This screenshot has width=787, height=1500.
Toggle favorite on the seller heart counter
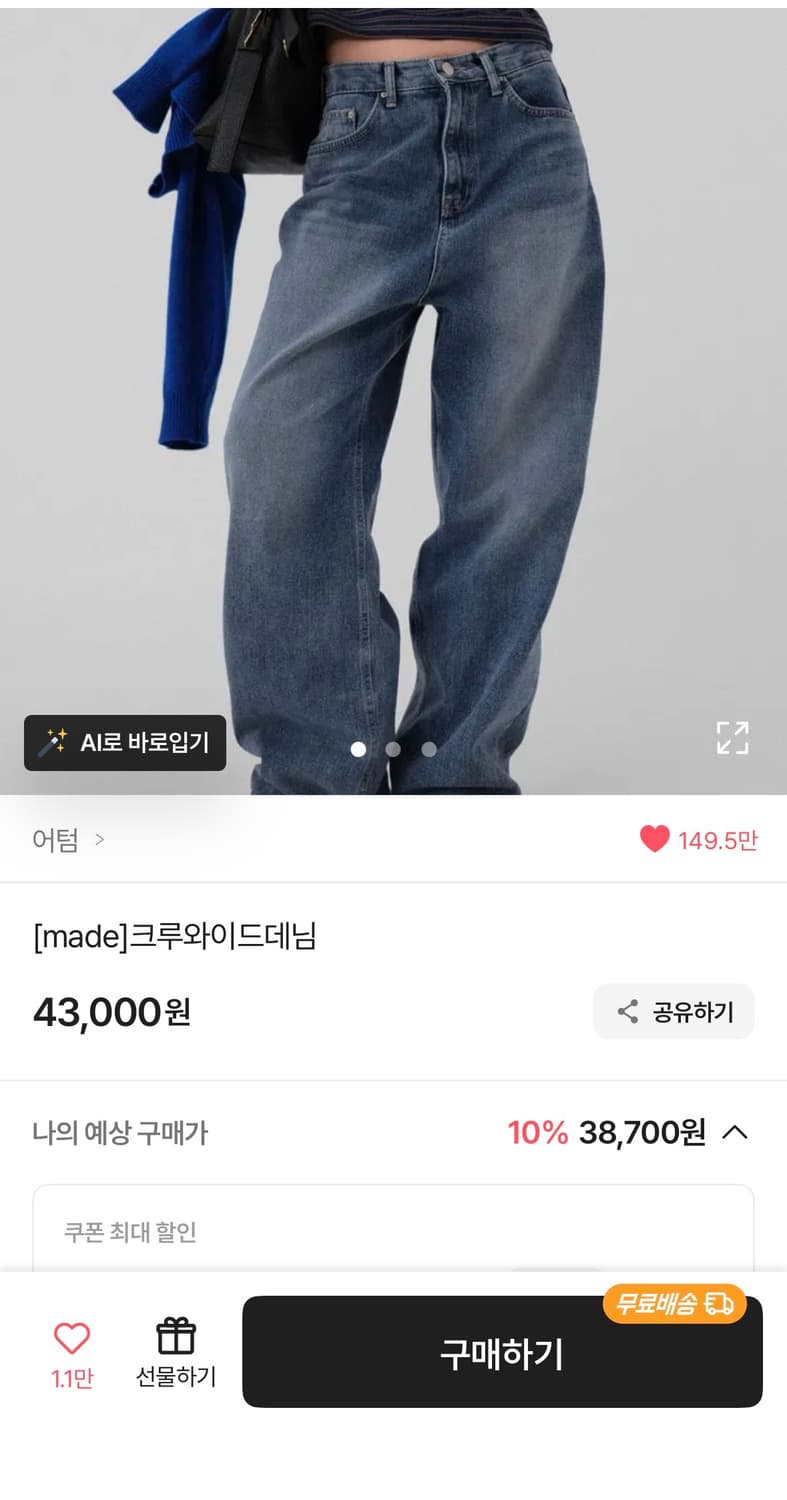click(655, 840)
